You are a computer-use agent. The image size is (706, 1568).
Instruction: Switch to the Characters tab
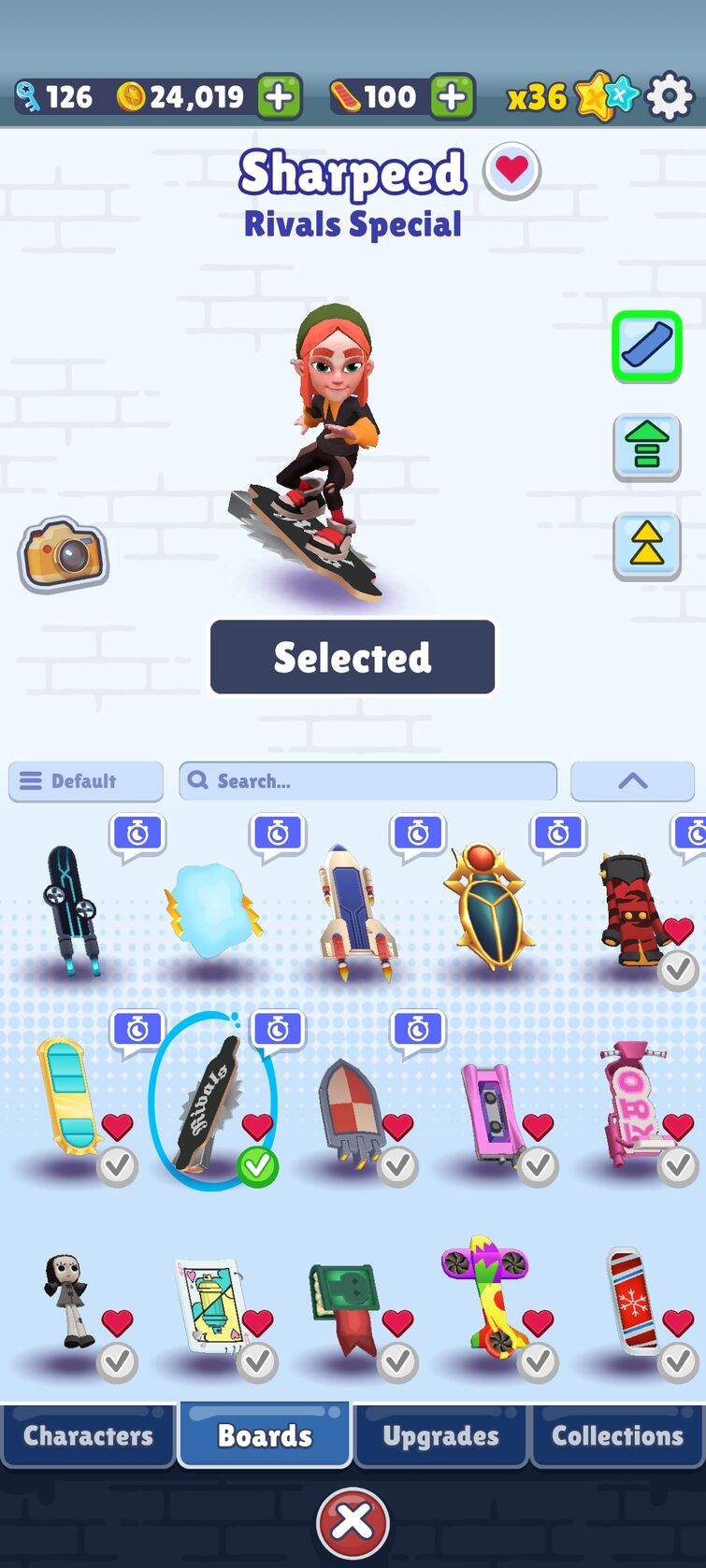tap(88, 1435)
